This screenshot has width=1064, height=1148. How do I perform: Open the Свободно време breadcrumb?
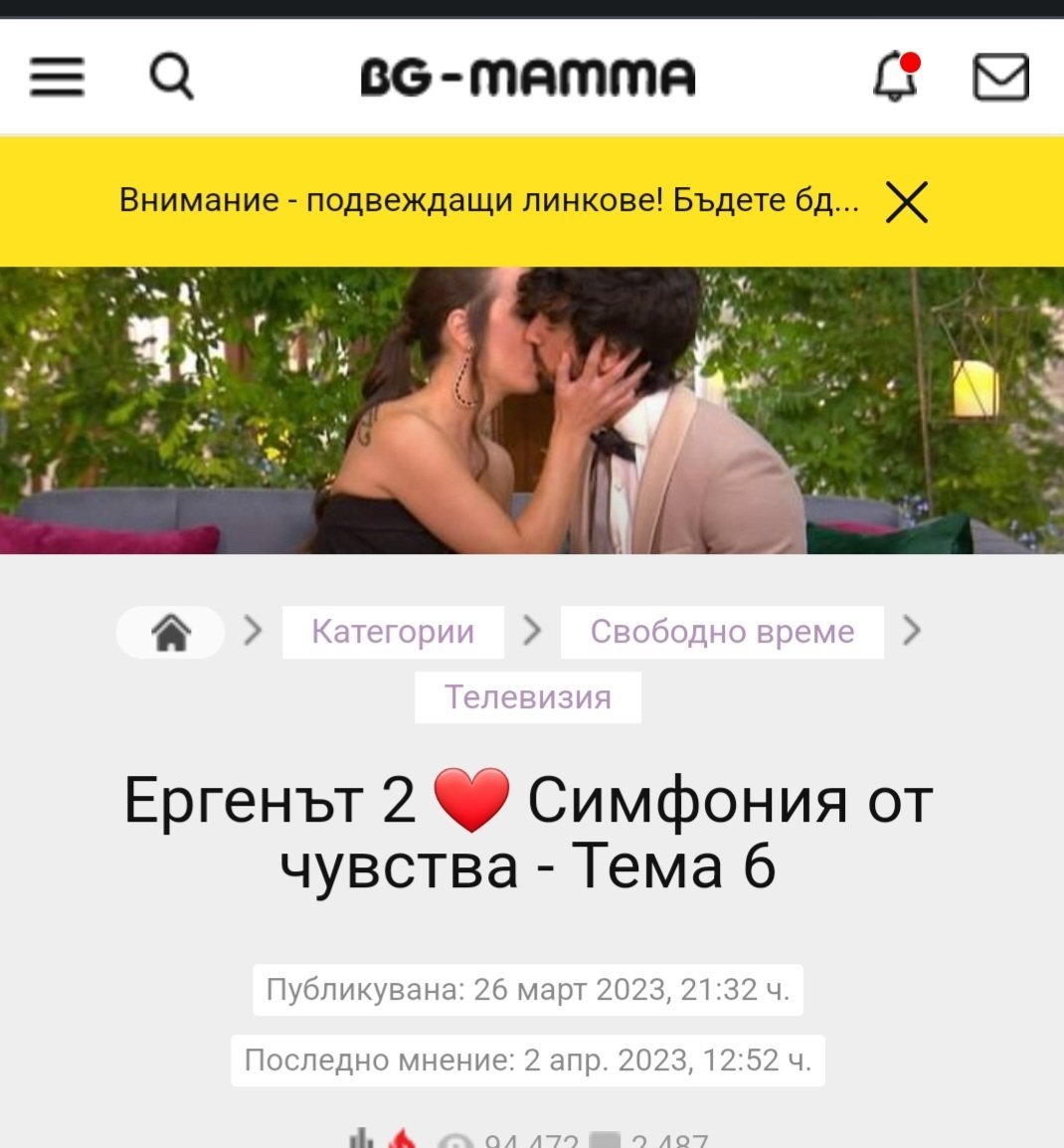click(722, 632)
